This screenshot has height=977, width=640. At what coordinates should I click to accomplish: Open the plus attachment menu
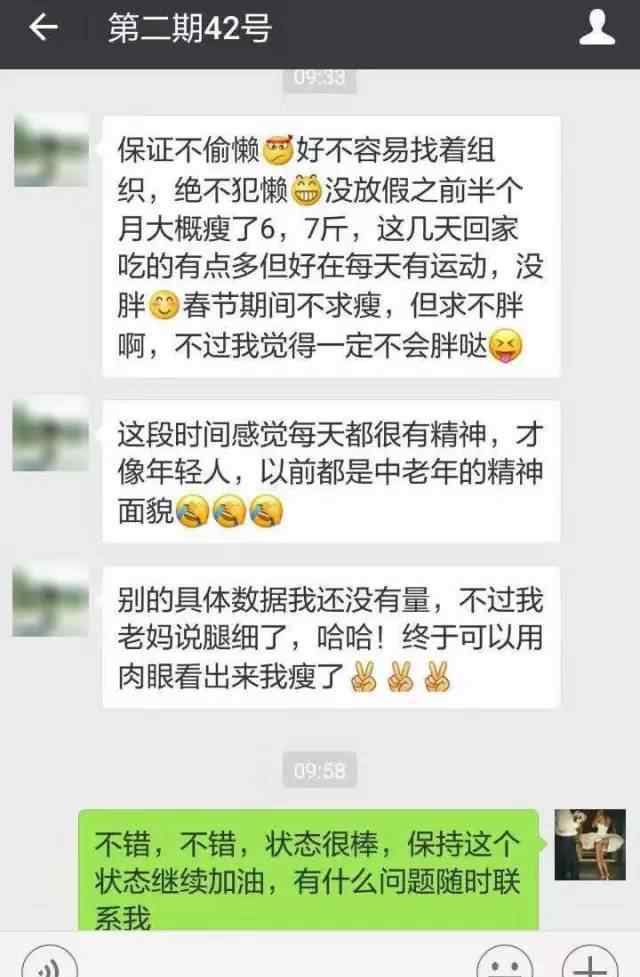coord(590,964)
